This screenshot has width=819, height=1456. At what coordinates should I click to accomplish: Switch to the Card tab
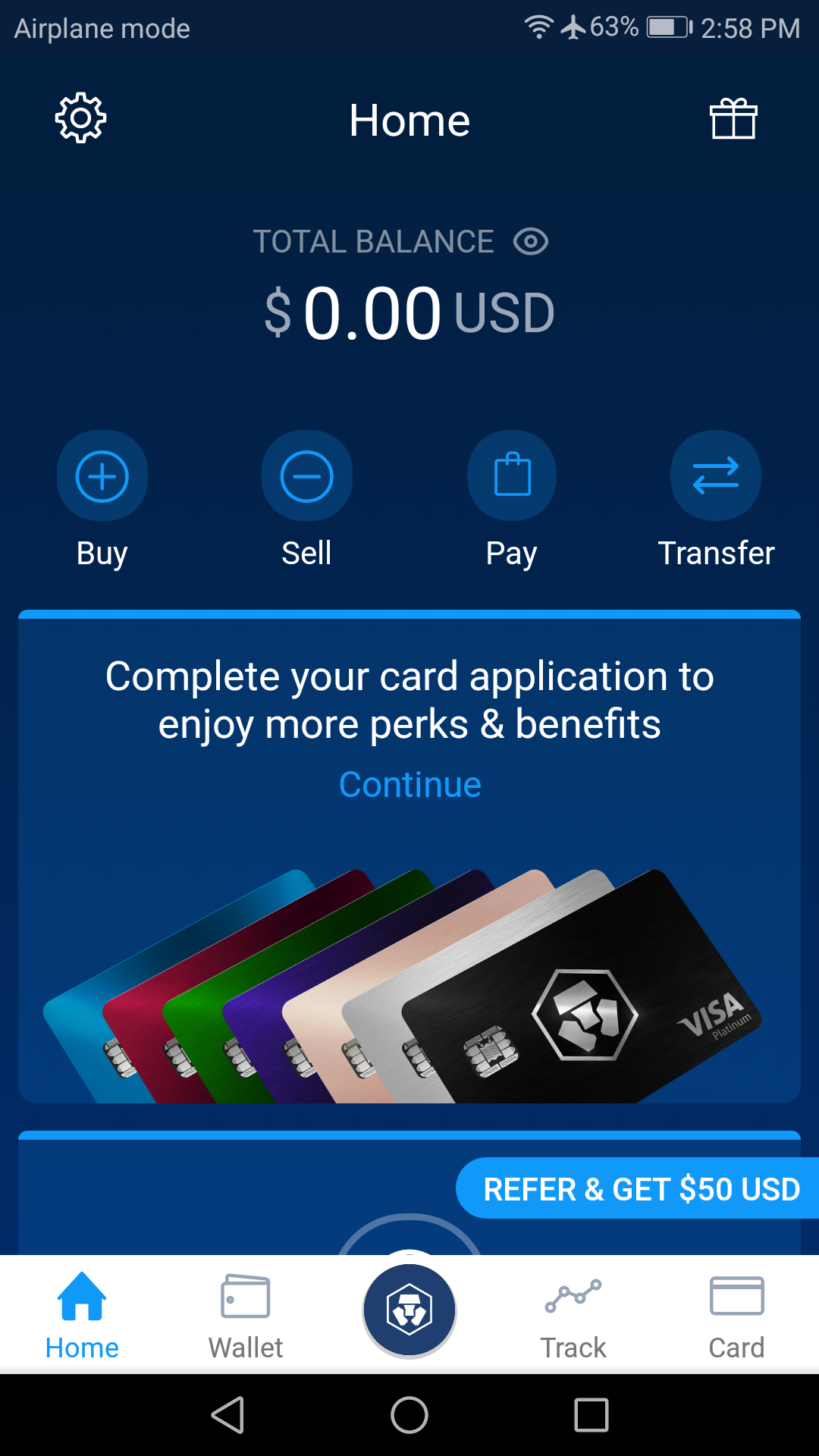[x=736, y=1315]
